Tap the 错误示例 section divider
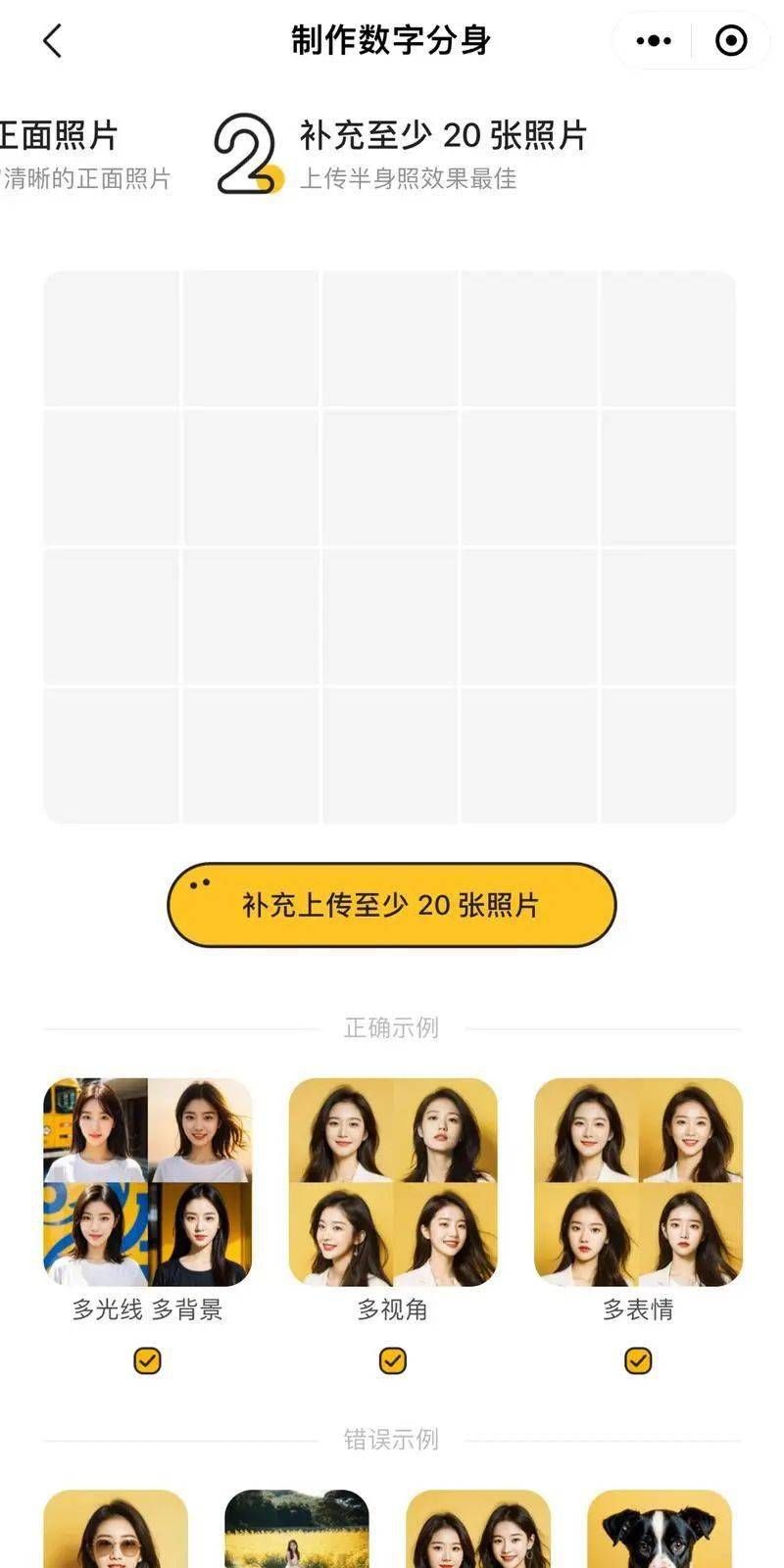This screenshot has width=784, height=1568. tap(392, 1439)
